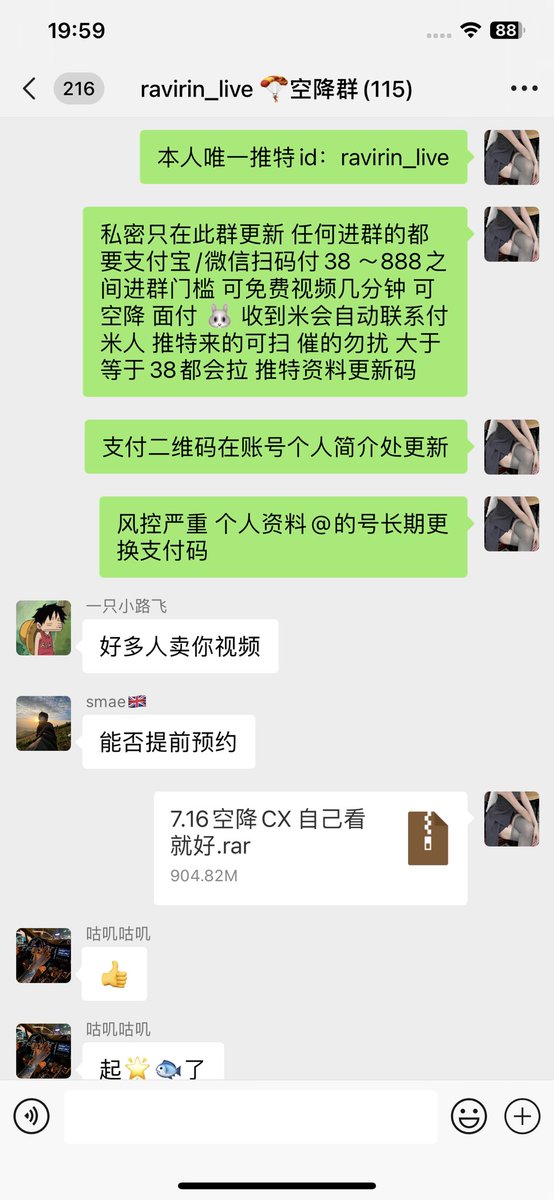Tap the message text field
Viewport: 554px width, 1200px height.
(x=250, y=1116)
